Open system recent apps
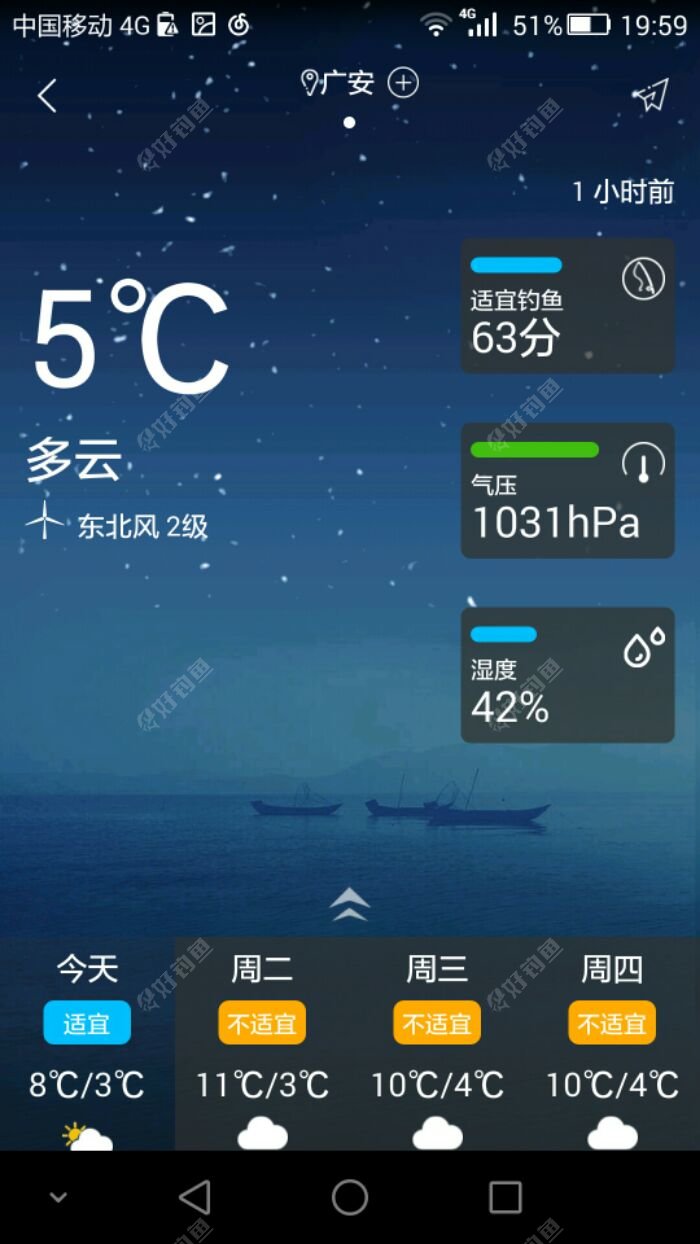Screen dimensions: 700x1244 click(x=505, y=1197)
